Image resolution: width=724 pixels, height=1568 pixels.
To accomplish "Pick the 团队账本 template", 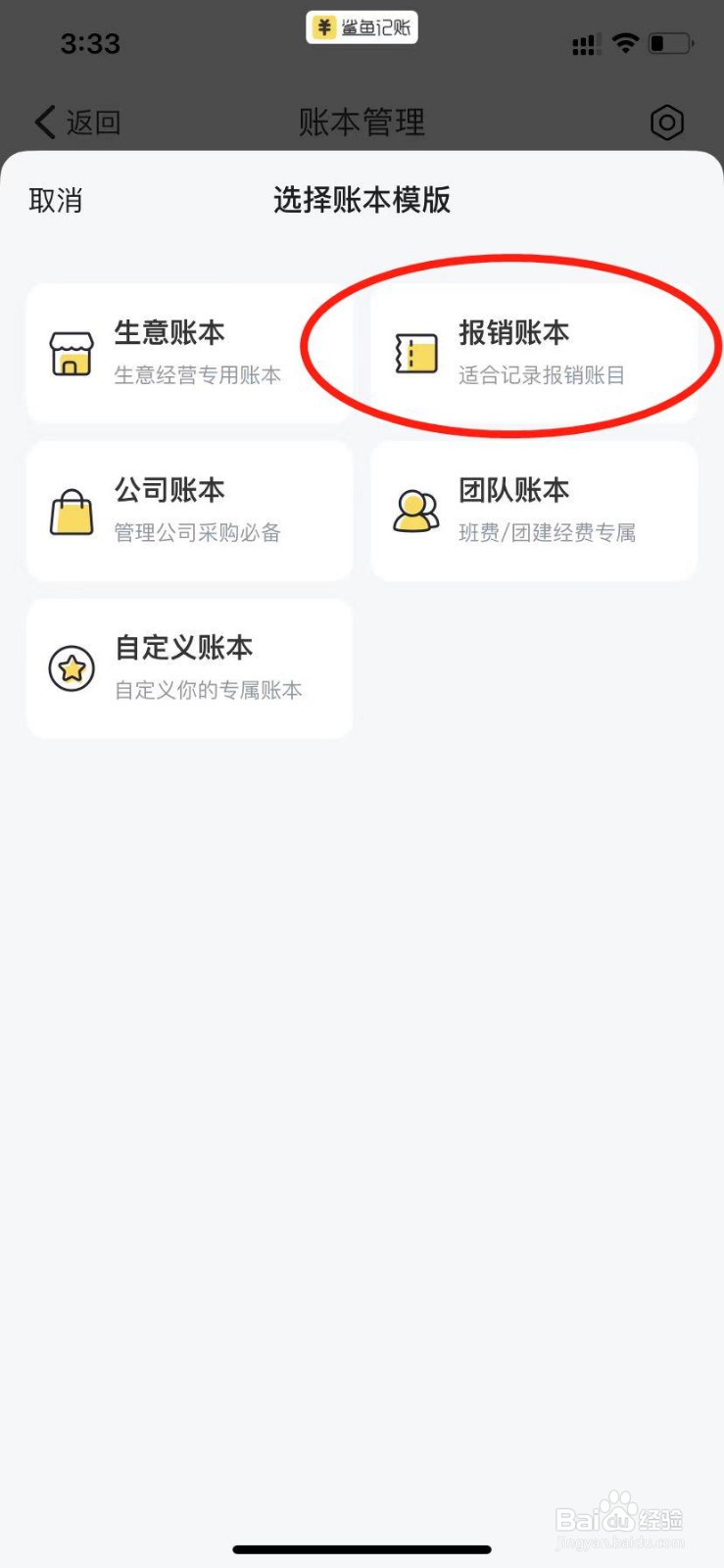I will [x=533, y=511].
